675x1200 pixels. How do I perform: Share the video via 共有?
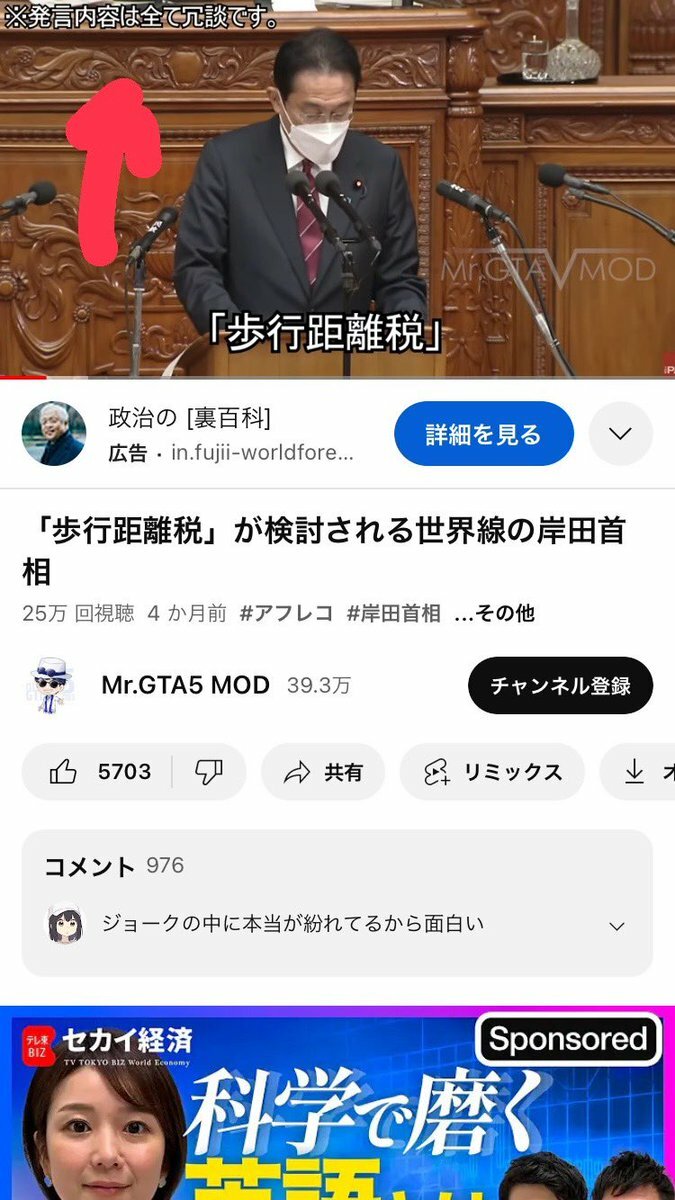[x=323, y=772]
